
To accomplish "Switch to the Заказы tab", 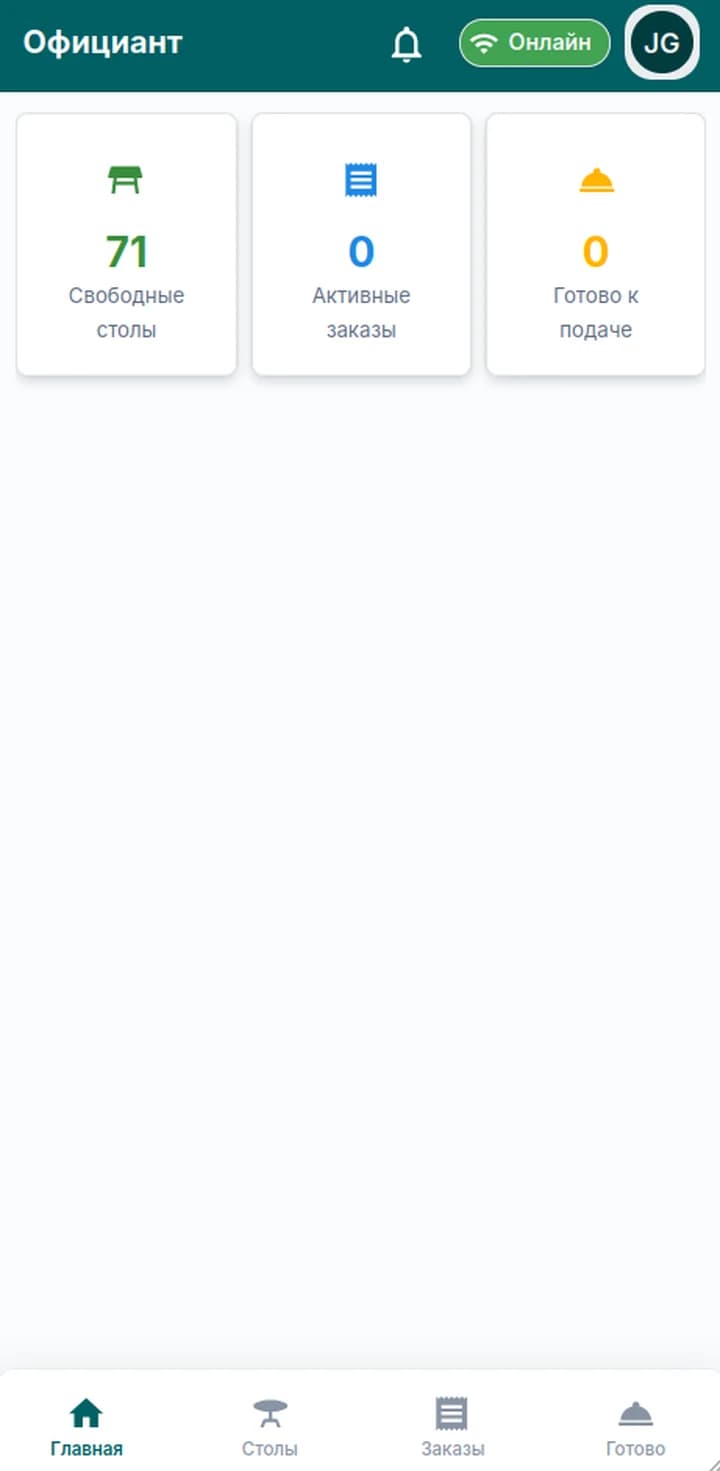I will 452,1427.
